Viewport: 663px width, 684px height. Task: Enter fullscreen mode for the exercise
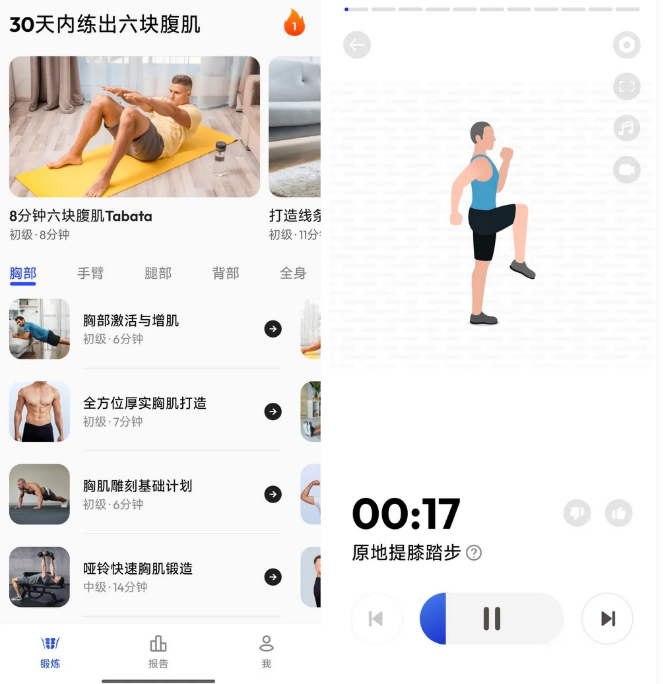click(627, 87)
